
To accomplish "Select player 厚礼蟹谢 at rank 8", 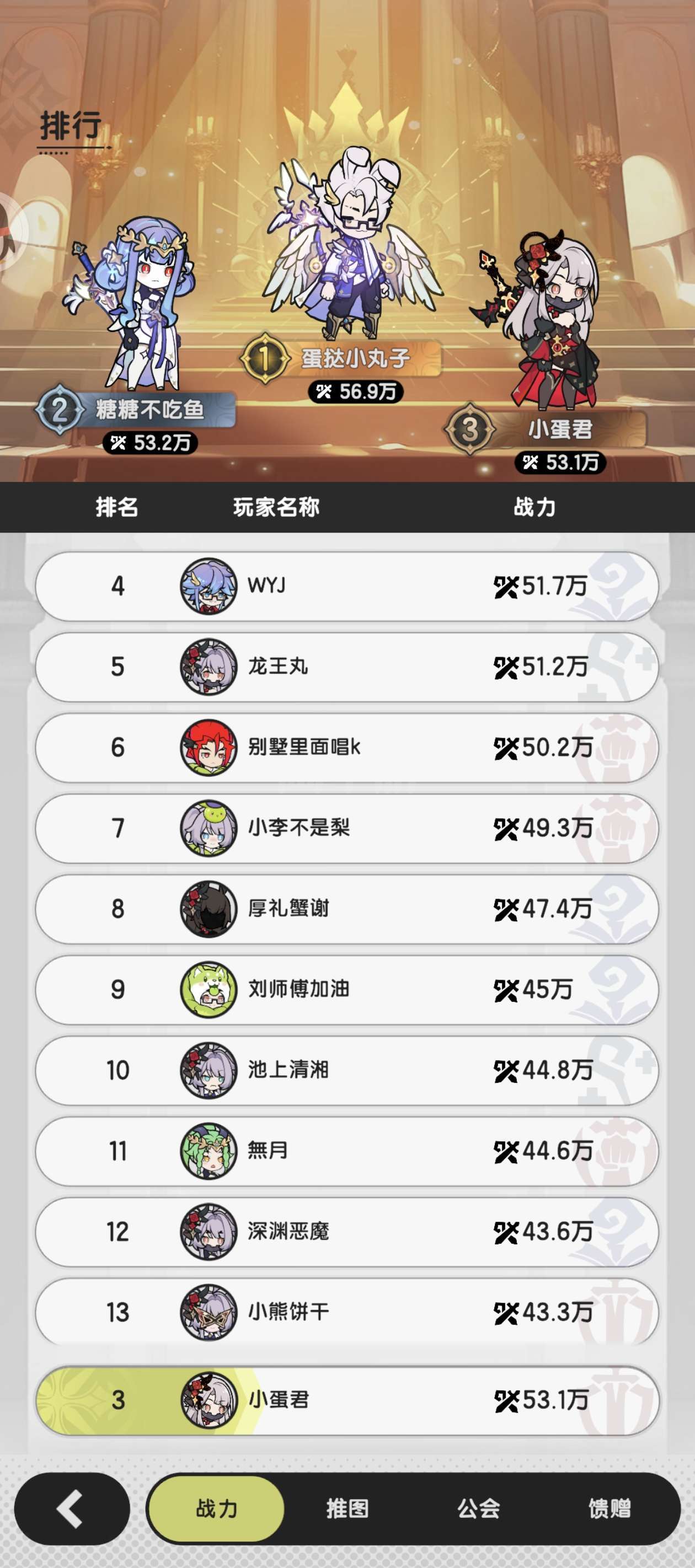I will [347, 909].
